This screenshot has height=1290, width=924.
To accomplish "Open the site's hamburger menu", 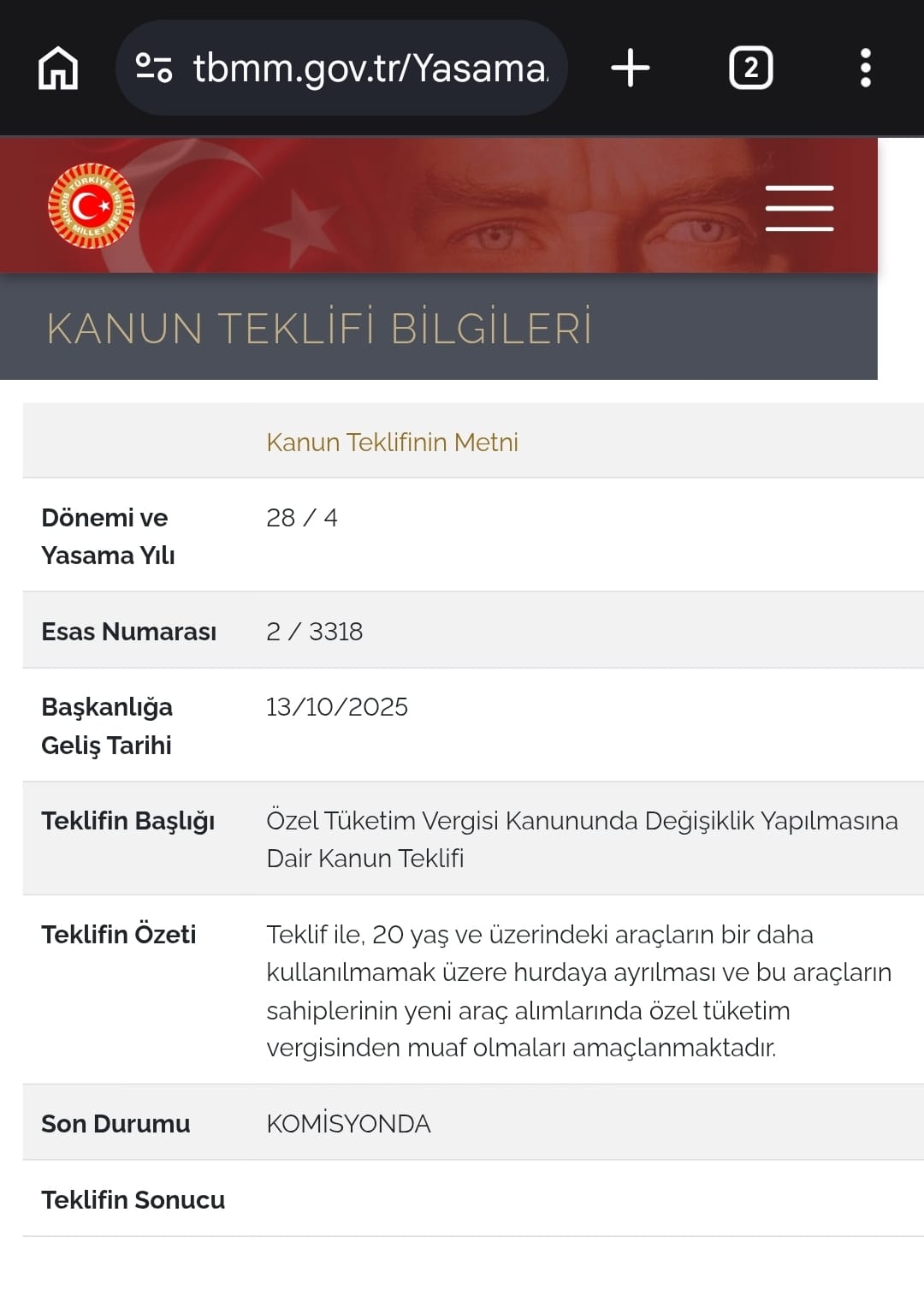I will pyautogui.click(x=799, y=208).
